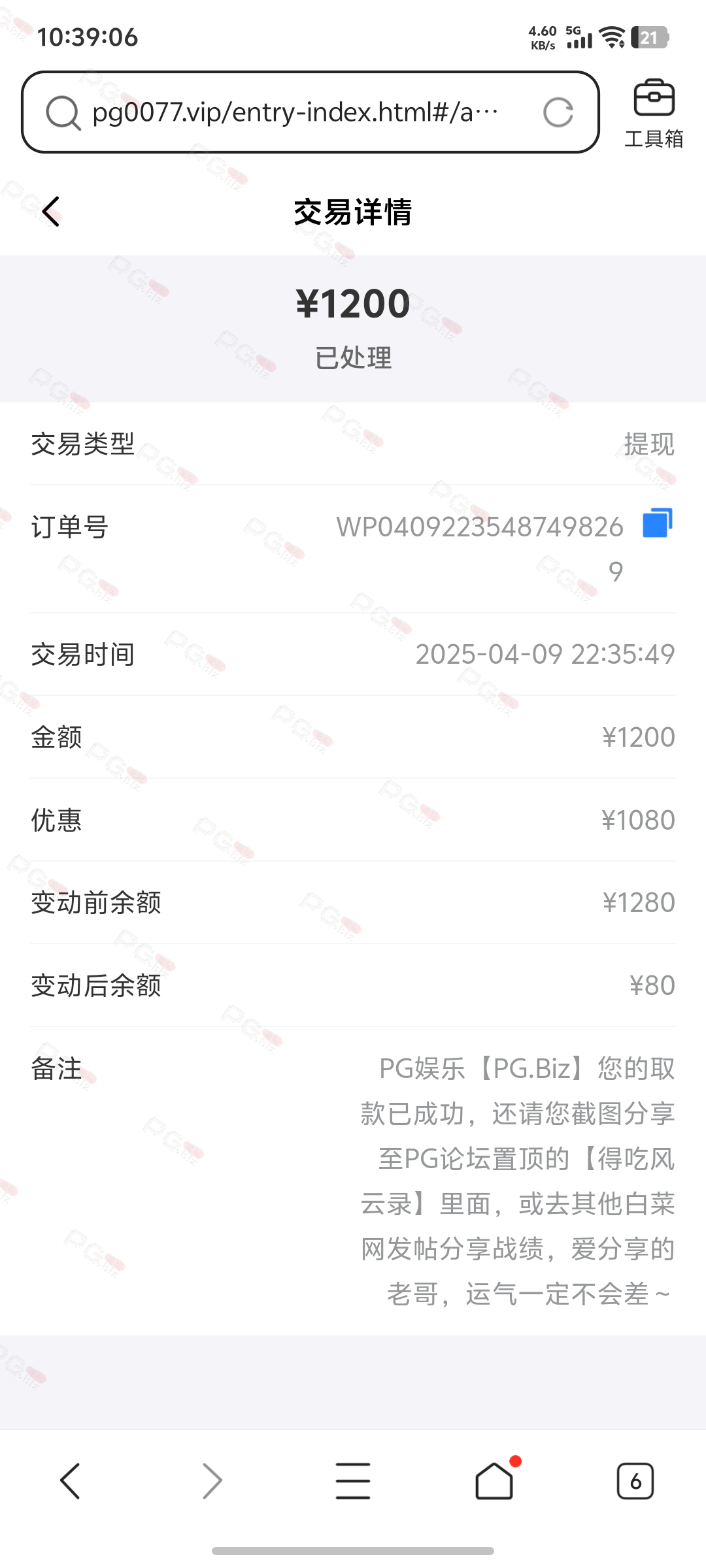706x1568 pixels.
Task: Open the 工具箱 toolbox
Action: click(654, 114)
